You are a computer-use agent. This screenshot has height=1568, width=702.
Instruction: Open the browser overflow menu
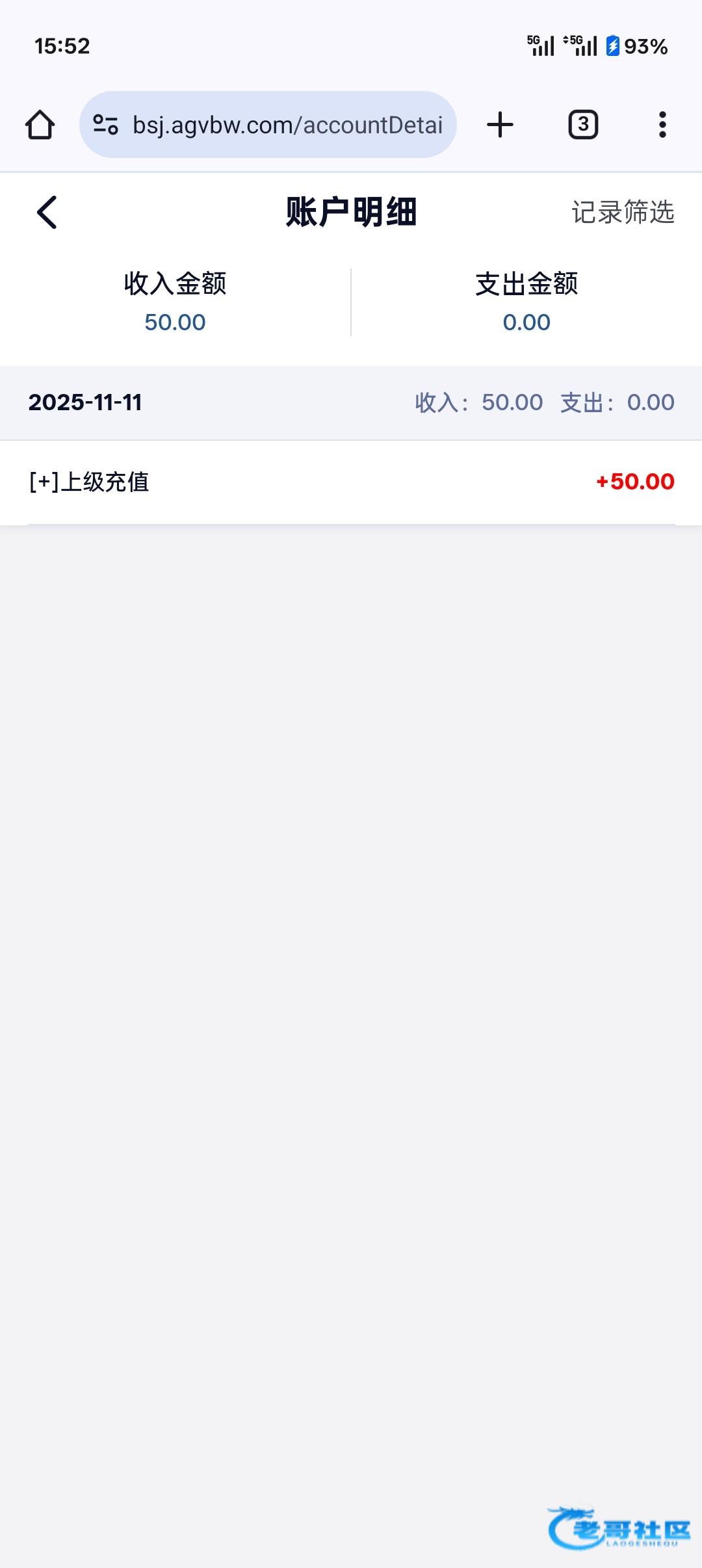(662, 125)
